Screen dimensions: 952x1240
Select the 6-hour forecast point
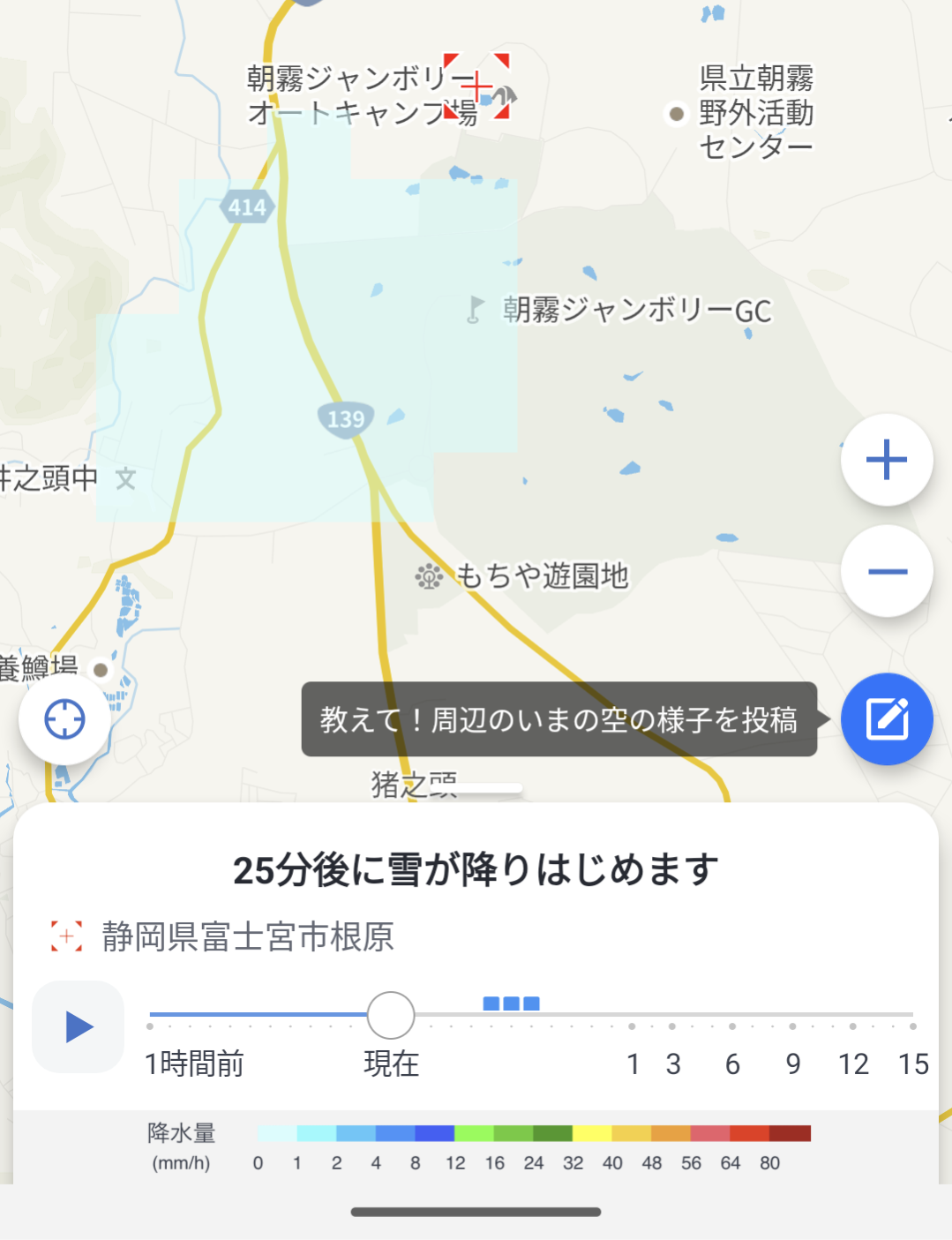coord(732,1026)
